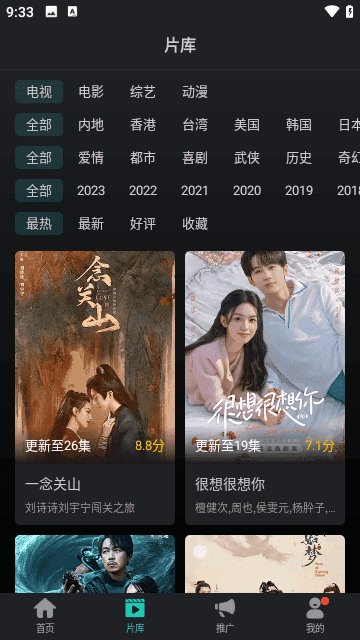360x640 pixels.
Task: Choose the 综艺 category
Action: tap(143, 92)
